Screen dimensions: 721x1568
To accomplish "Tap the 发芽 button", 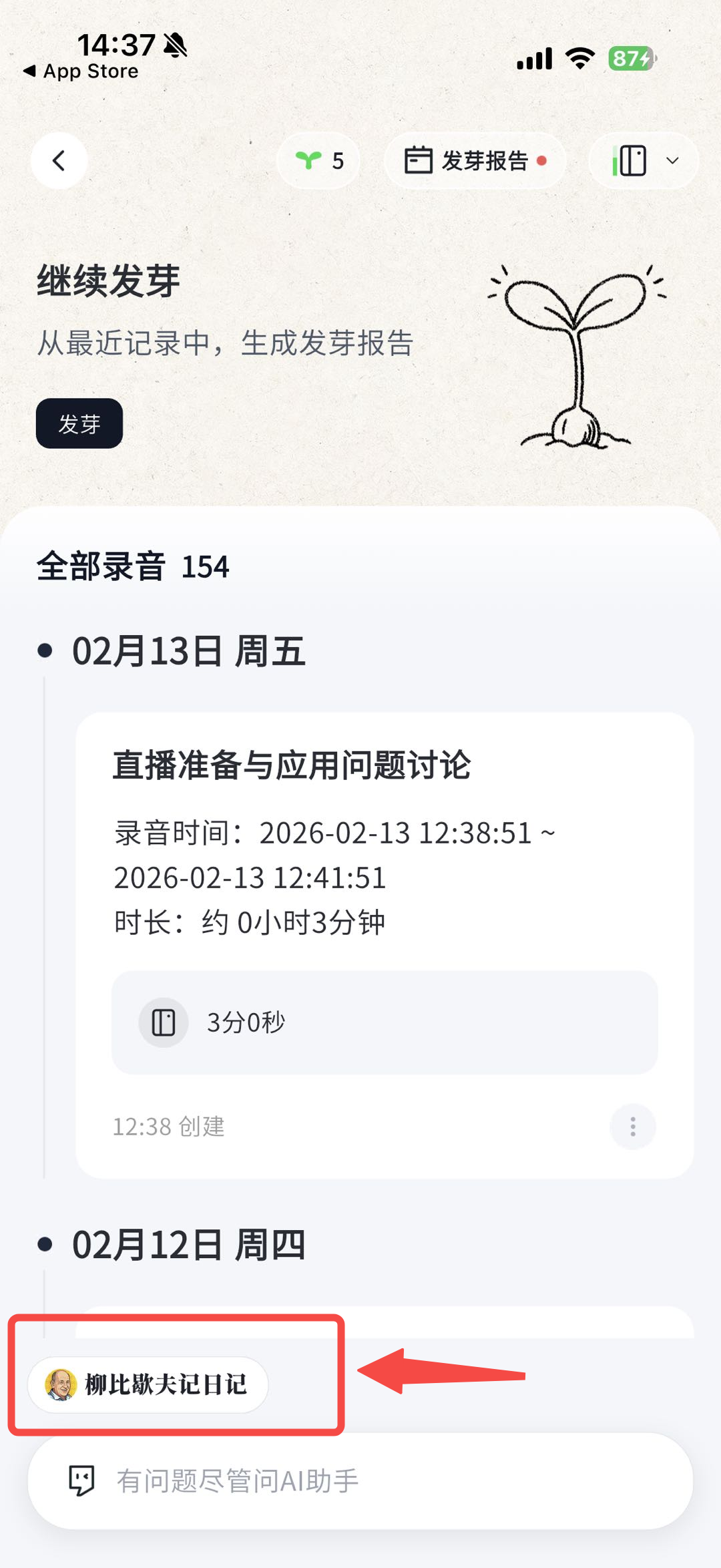I will click(x=79, y=423).
